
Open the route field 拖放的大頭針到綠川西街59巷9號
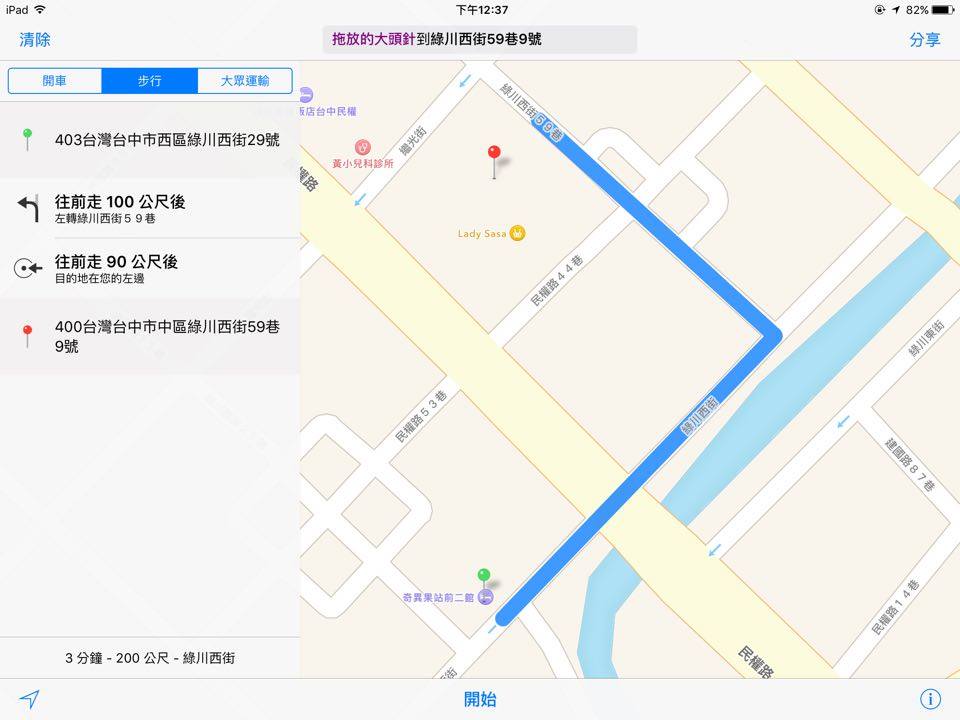[x=479, y=40]
